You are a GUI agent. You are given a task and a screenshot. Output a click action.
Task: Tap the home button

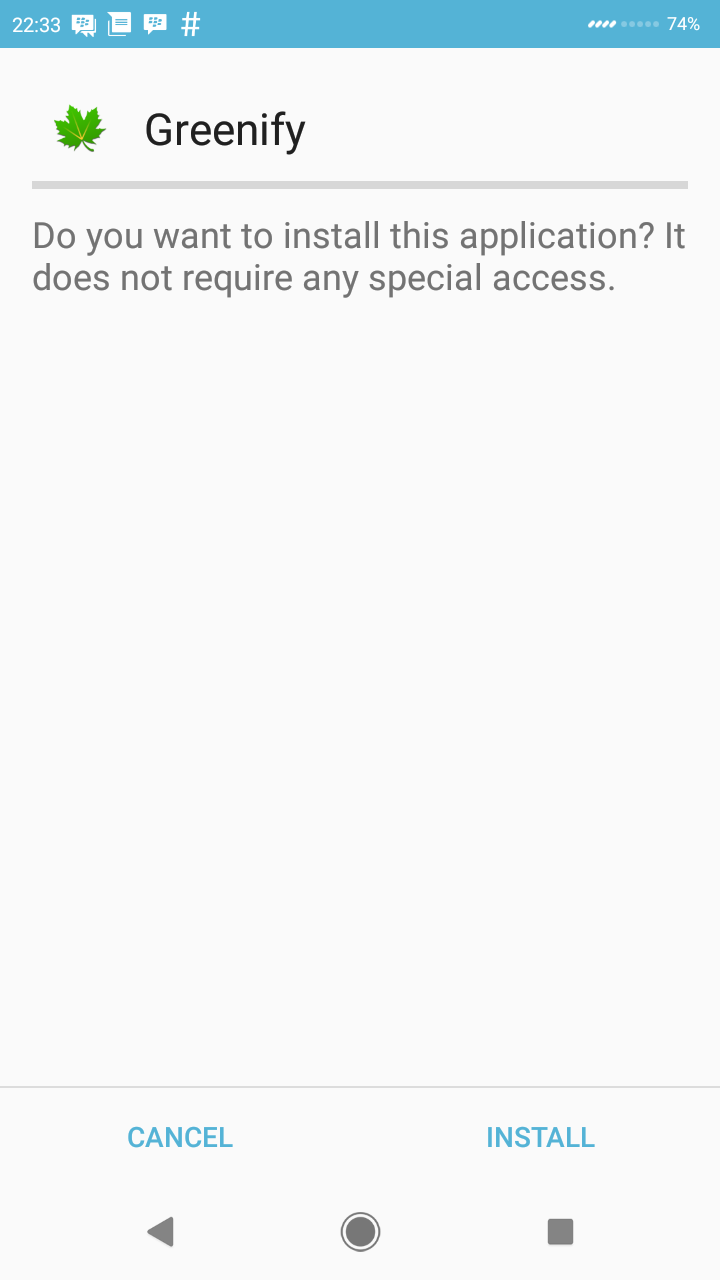coord(360,1231)
